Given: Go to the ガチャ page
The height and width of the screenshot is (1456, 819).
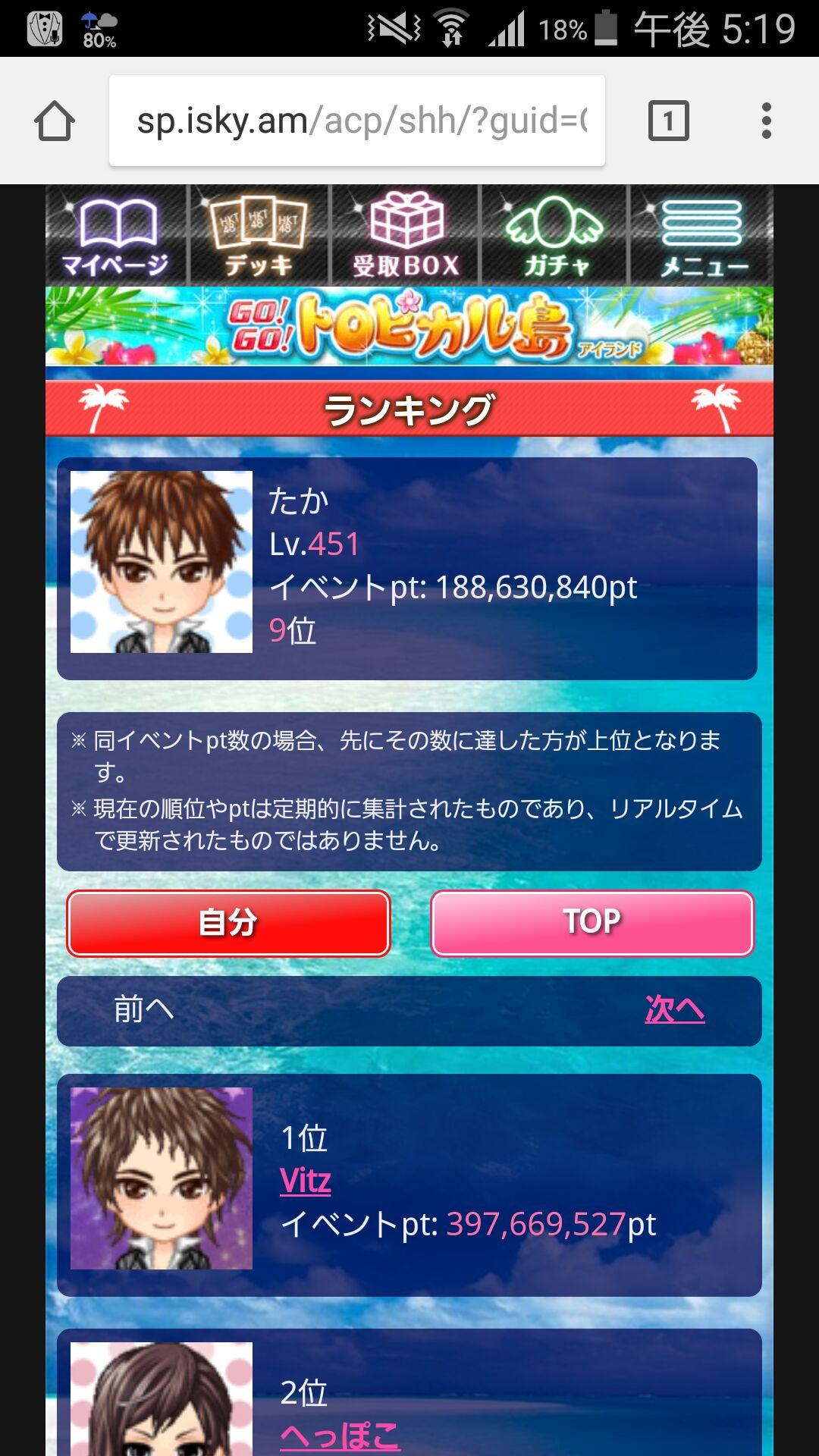Looking at the screenshot, I should click(555, 236).
